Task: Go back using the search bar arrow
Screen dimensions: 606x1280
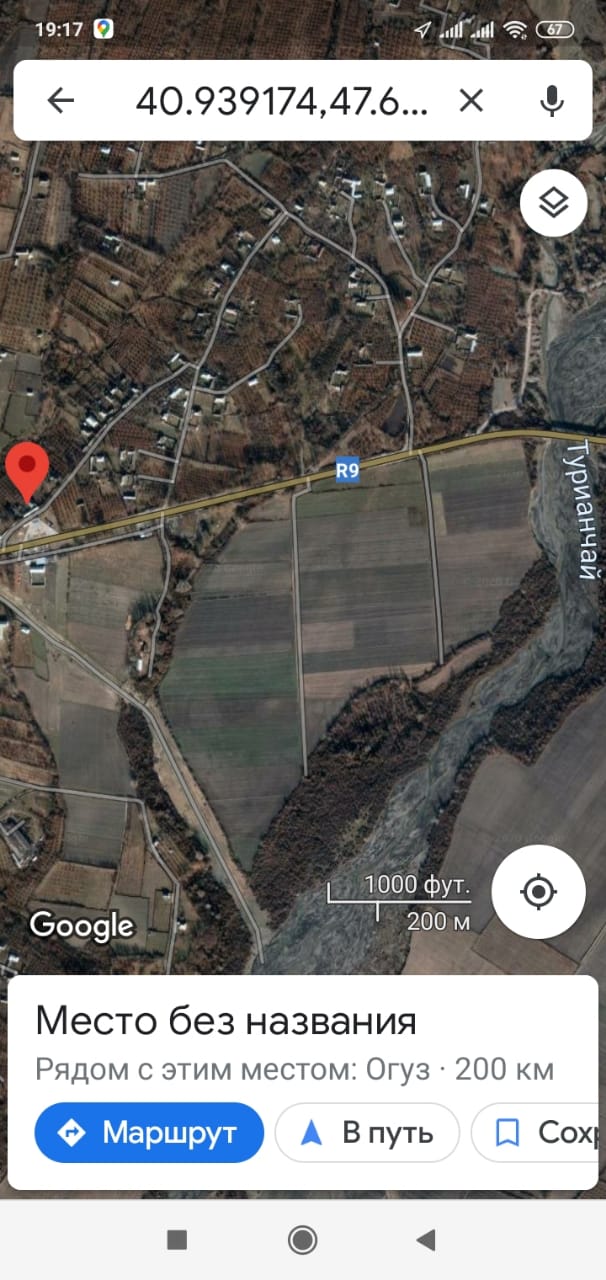Action: [61, 100]
